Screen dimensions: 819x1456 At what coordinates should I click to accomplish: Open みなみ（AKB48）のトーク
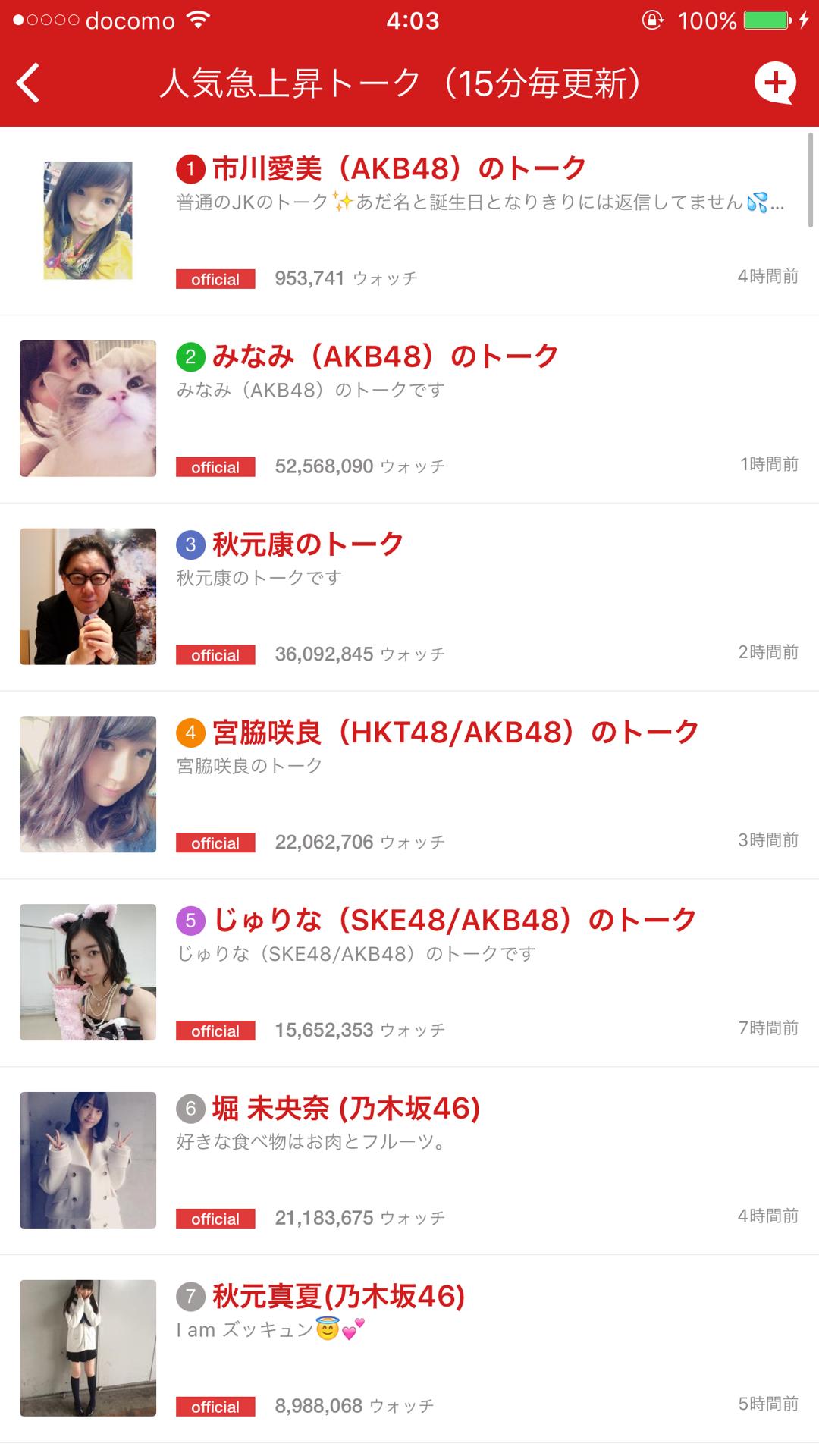pos(385,356)
